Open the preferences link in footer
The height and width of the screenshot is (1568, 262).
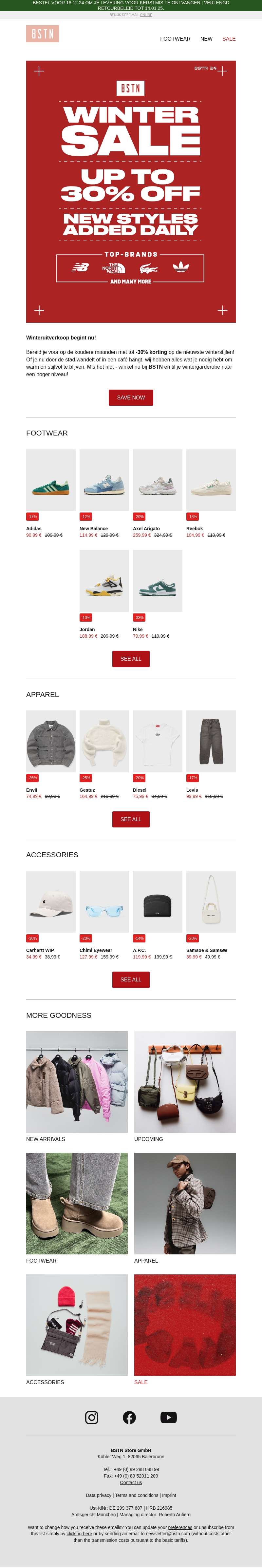(180, 1527)
